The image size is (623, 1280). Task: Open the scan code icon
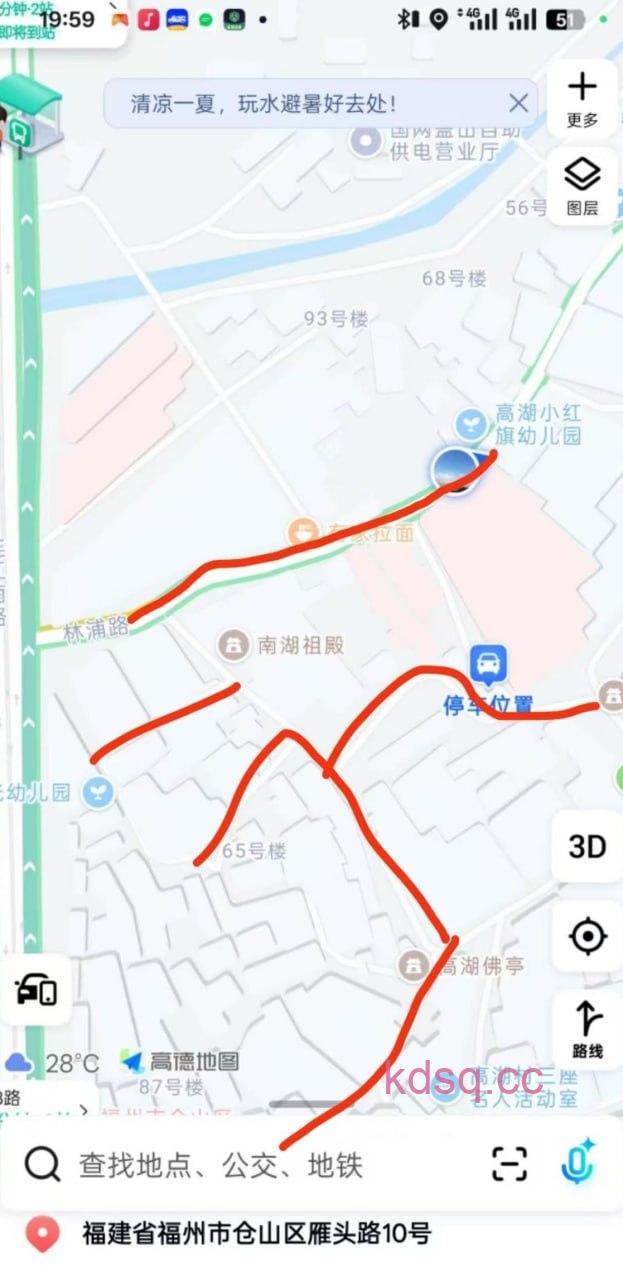tap(509, 1165)
